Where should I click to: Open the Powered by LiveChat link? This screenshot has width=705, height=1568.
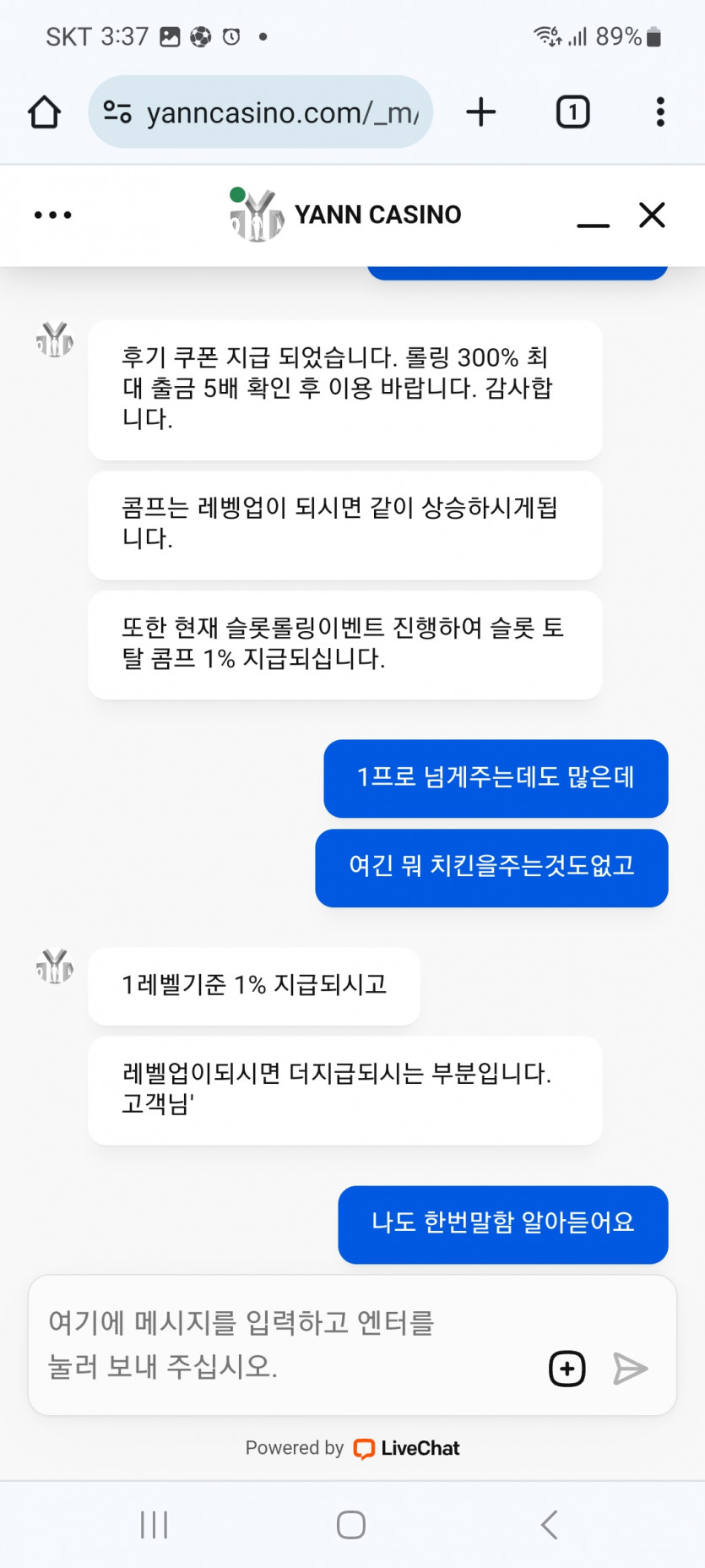click(x=353, y=1448)
